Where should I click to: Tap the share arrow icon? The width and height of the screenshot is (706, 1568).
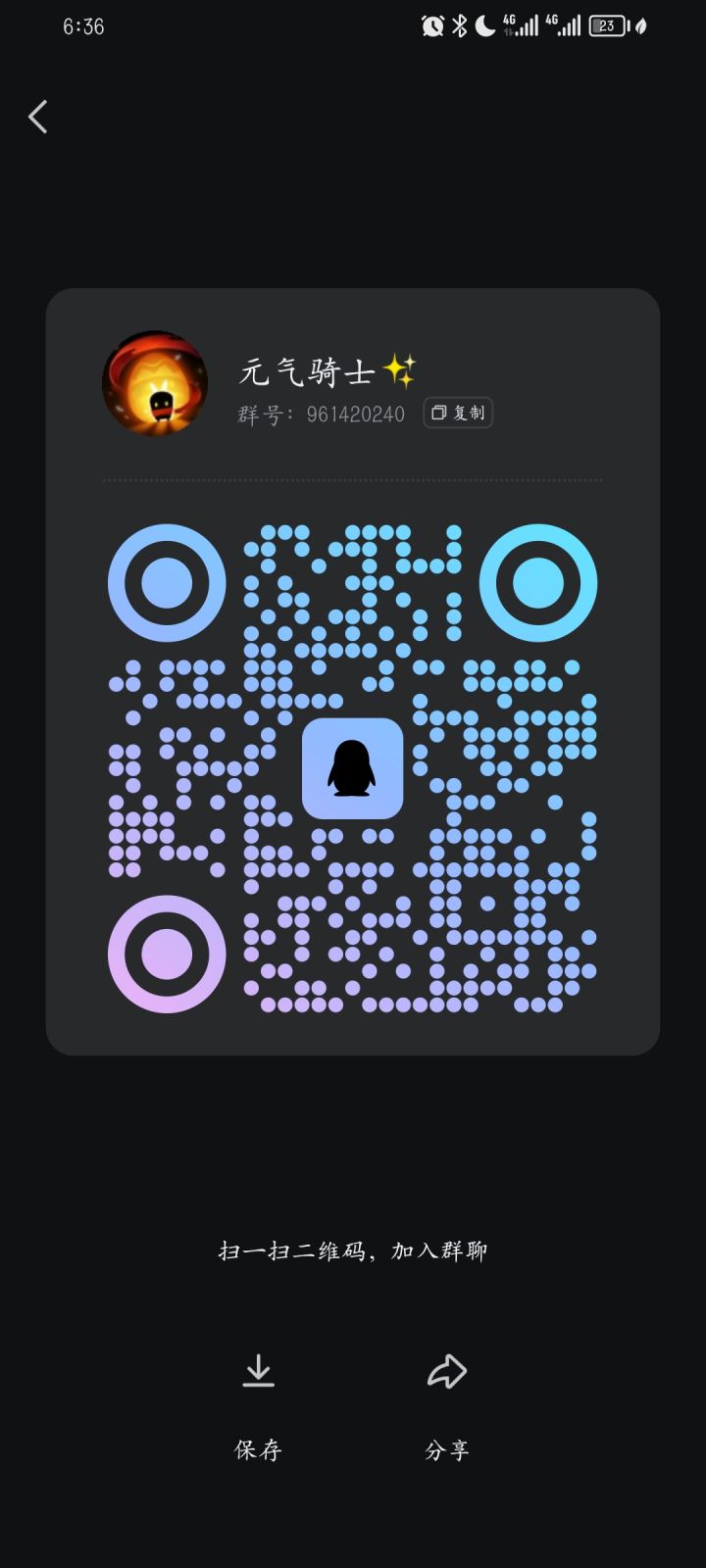coord(447,1371)
